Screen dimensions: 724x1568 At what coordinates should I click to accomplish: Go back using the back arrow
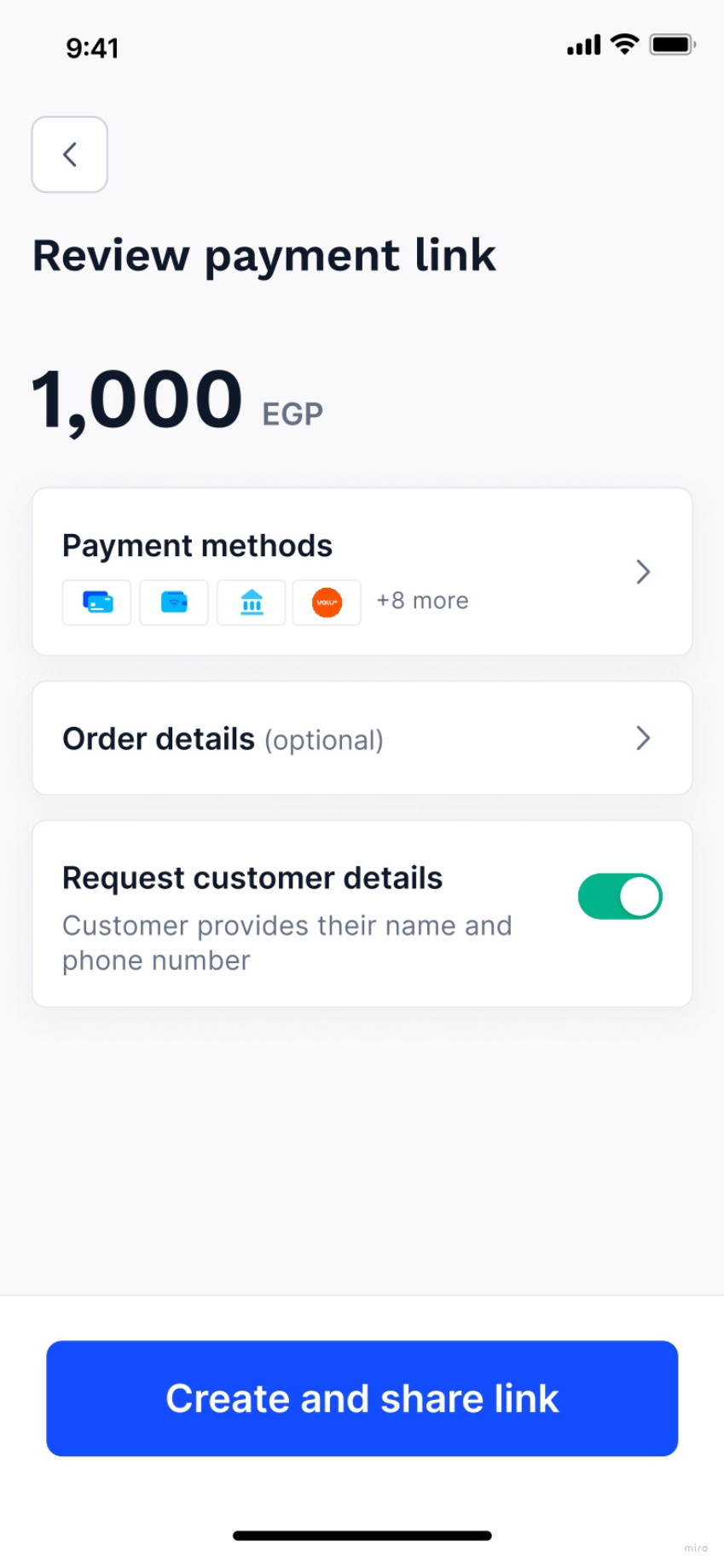(x=69, y=154)
